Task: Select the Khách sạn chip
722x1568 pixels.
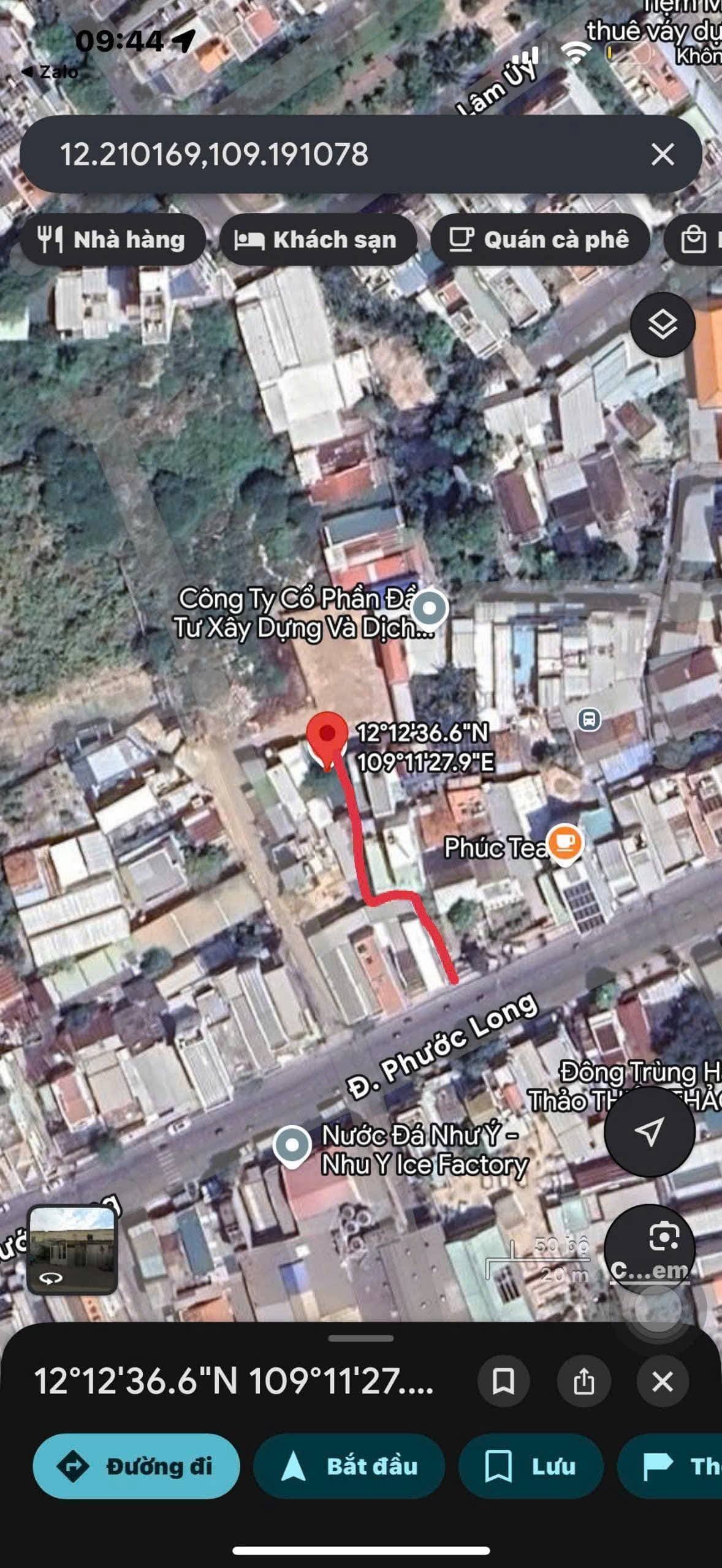Action: coord(317,239)
